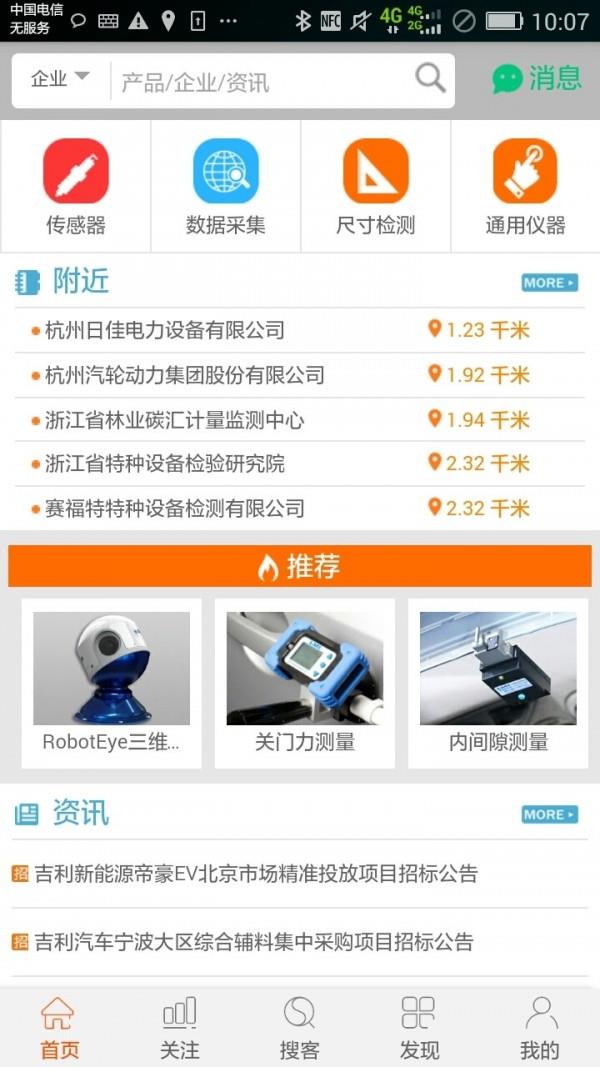Tap the magnifier search icon
Viewport: 600px width, 1067px height.
point(430,78)
